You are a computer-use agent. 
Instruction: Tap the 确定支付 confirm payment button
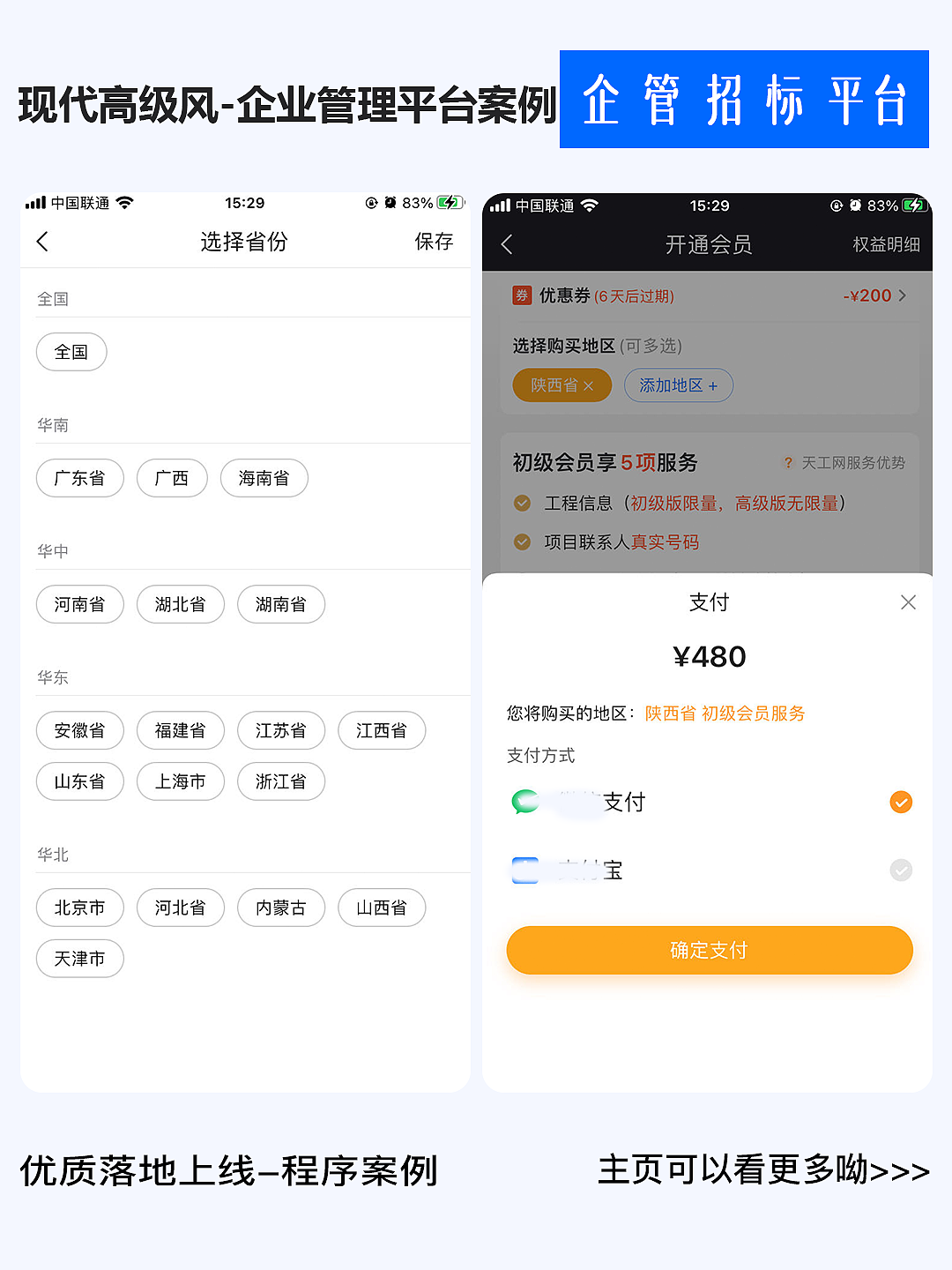[709, 950]
